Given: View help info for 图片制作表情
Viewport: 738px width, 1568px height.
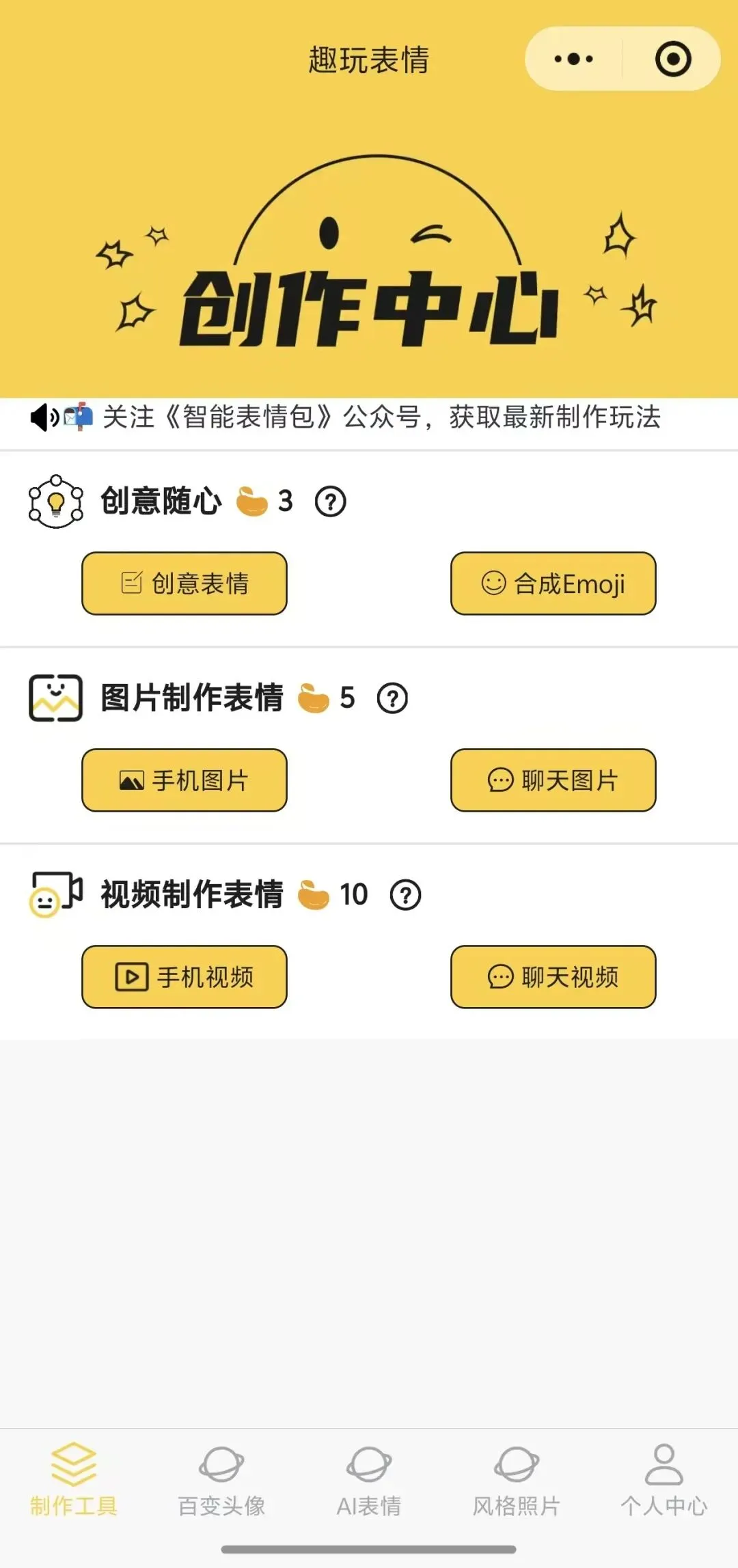Looking at the screenshot, I should (393, 698).
